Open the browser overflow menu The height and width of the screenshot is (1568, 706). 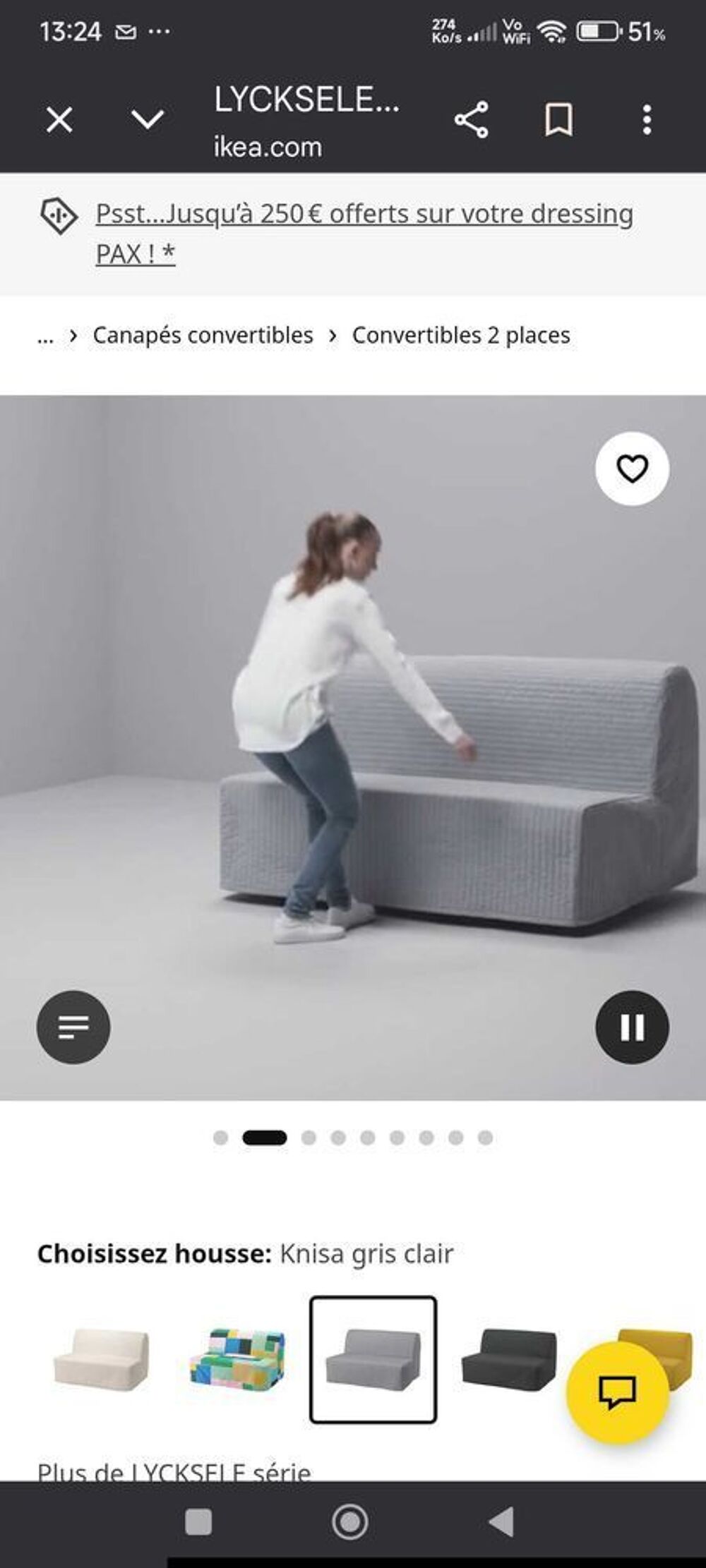(x=647, y=120)
